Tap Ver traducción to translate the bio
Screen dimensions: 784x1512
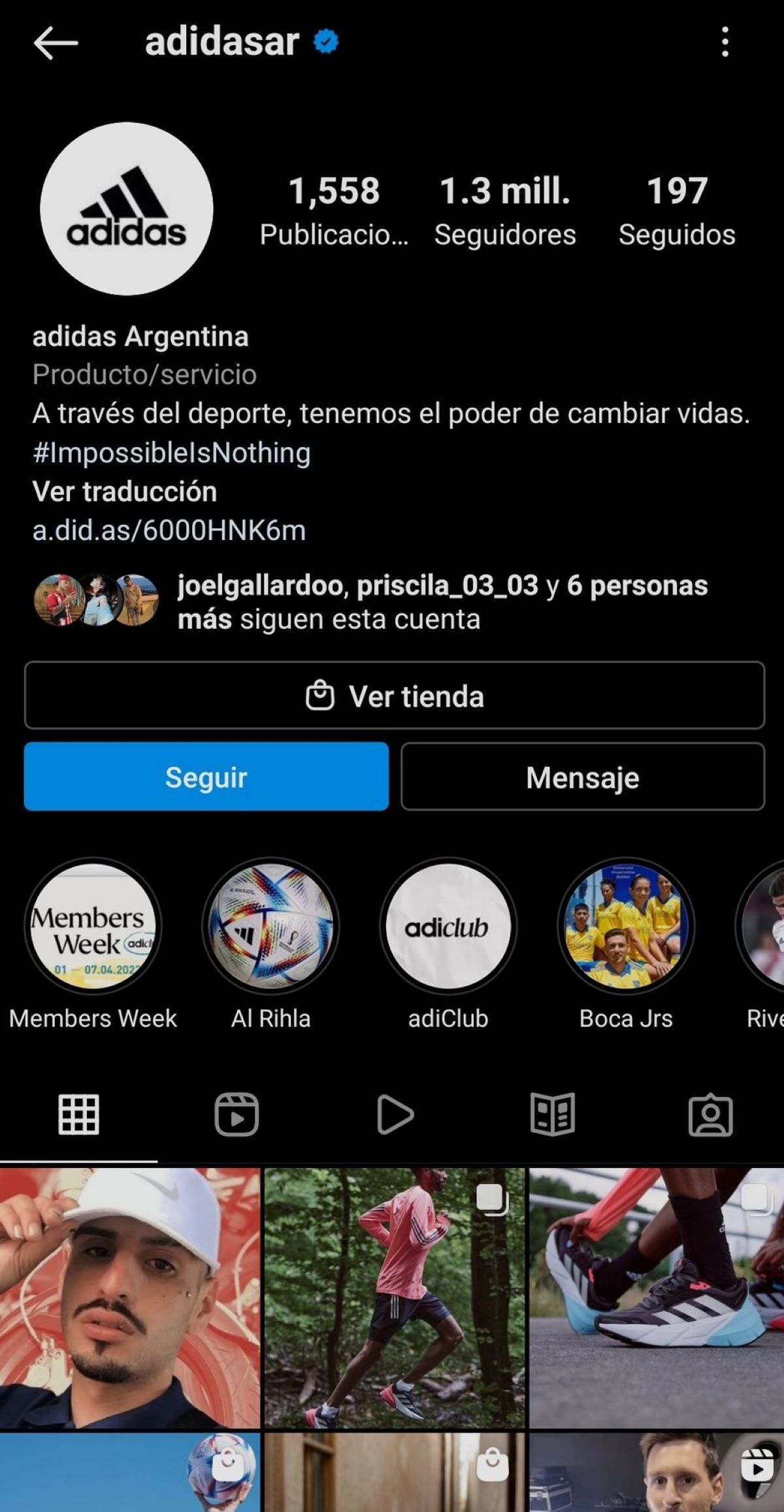(x=125, y=492)
